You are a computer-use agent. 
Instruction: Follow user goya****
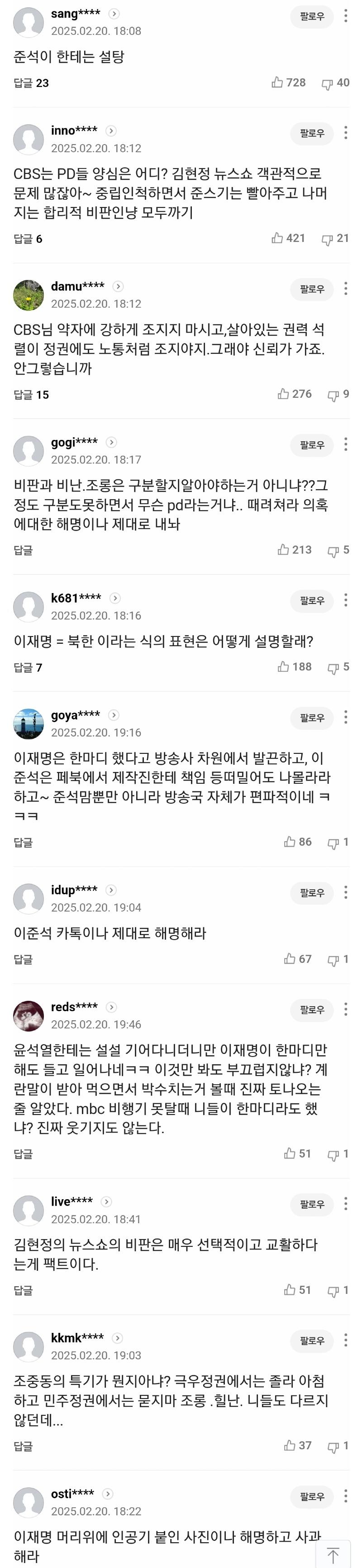tap(311, 718)
